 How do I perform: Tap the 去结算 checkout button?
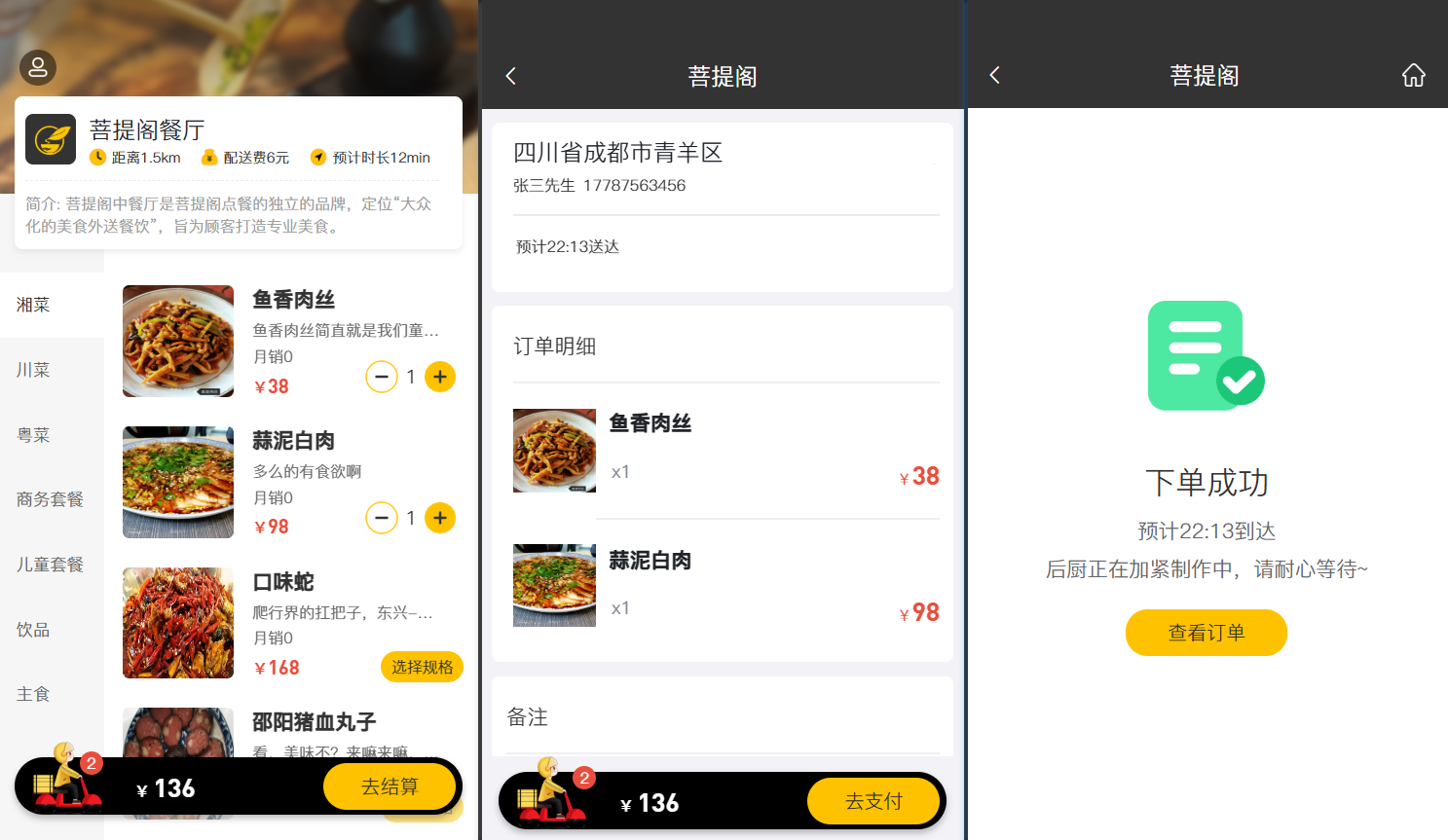pos(390,786)
